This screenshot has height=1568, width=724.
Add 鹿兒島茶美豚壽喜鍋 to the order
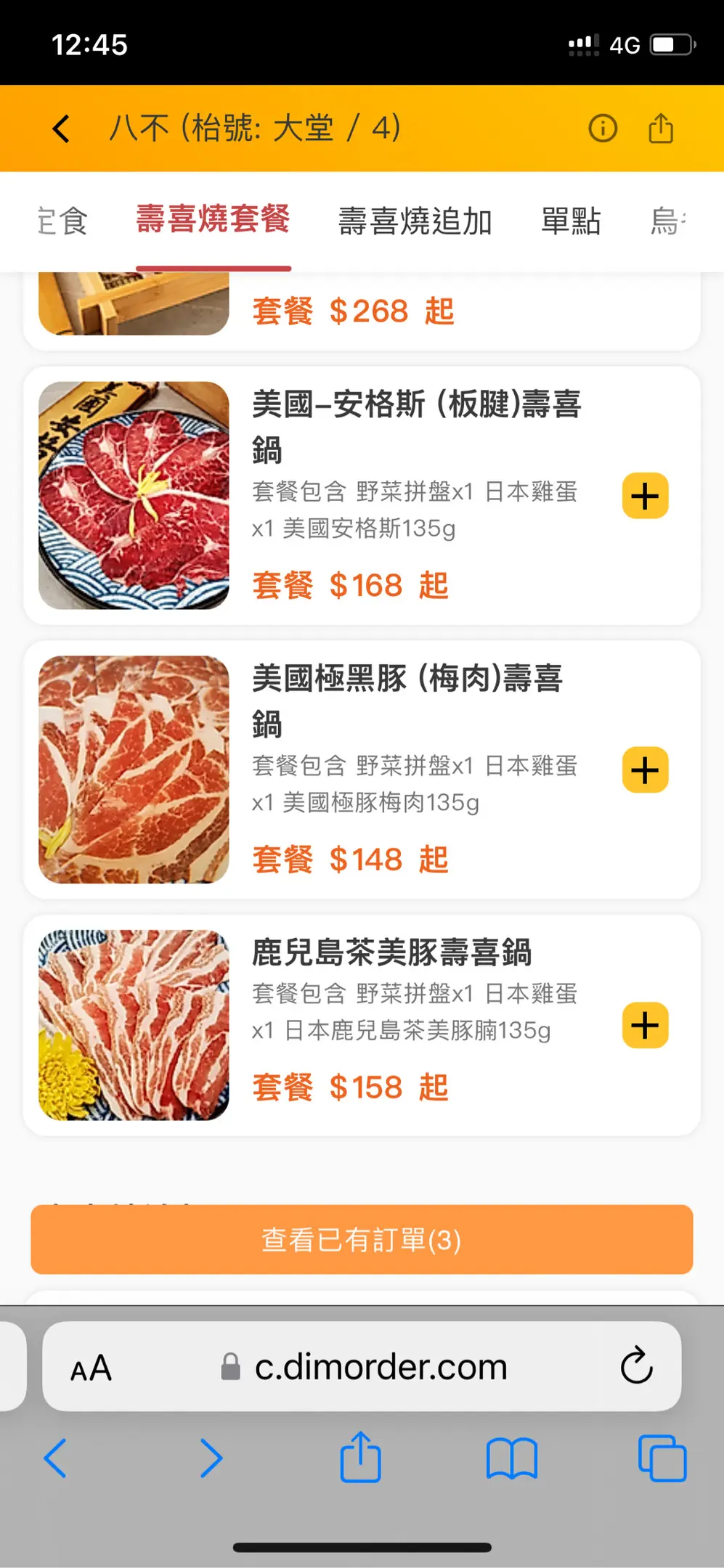tap(645, 1025)
